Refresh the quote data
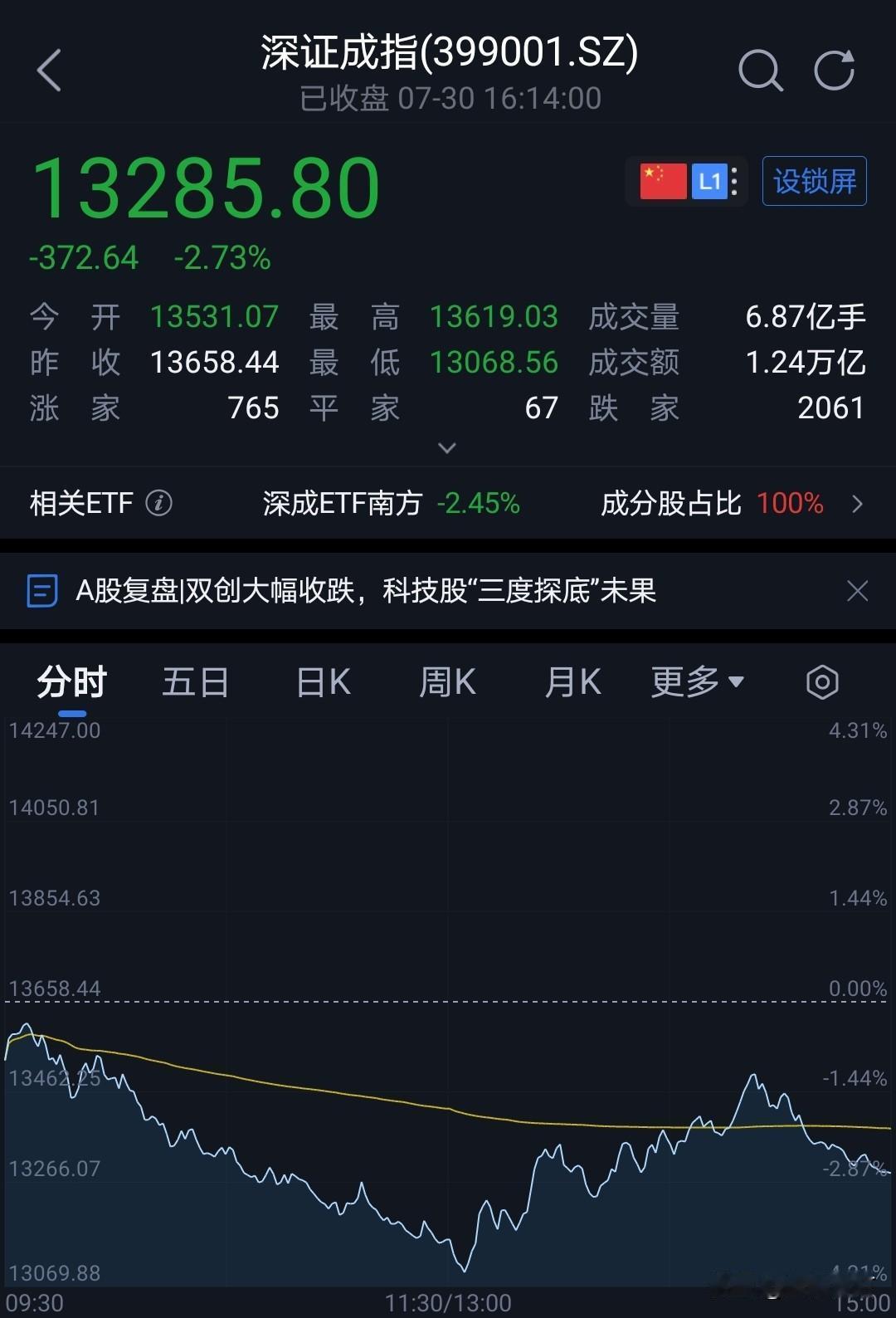Screen dimensions: 896x1318 tap(834, 69)
